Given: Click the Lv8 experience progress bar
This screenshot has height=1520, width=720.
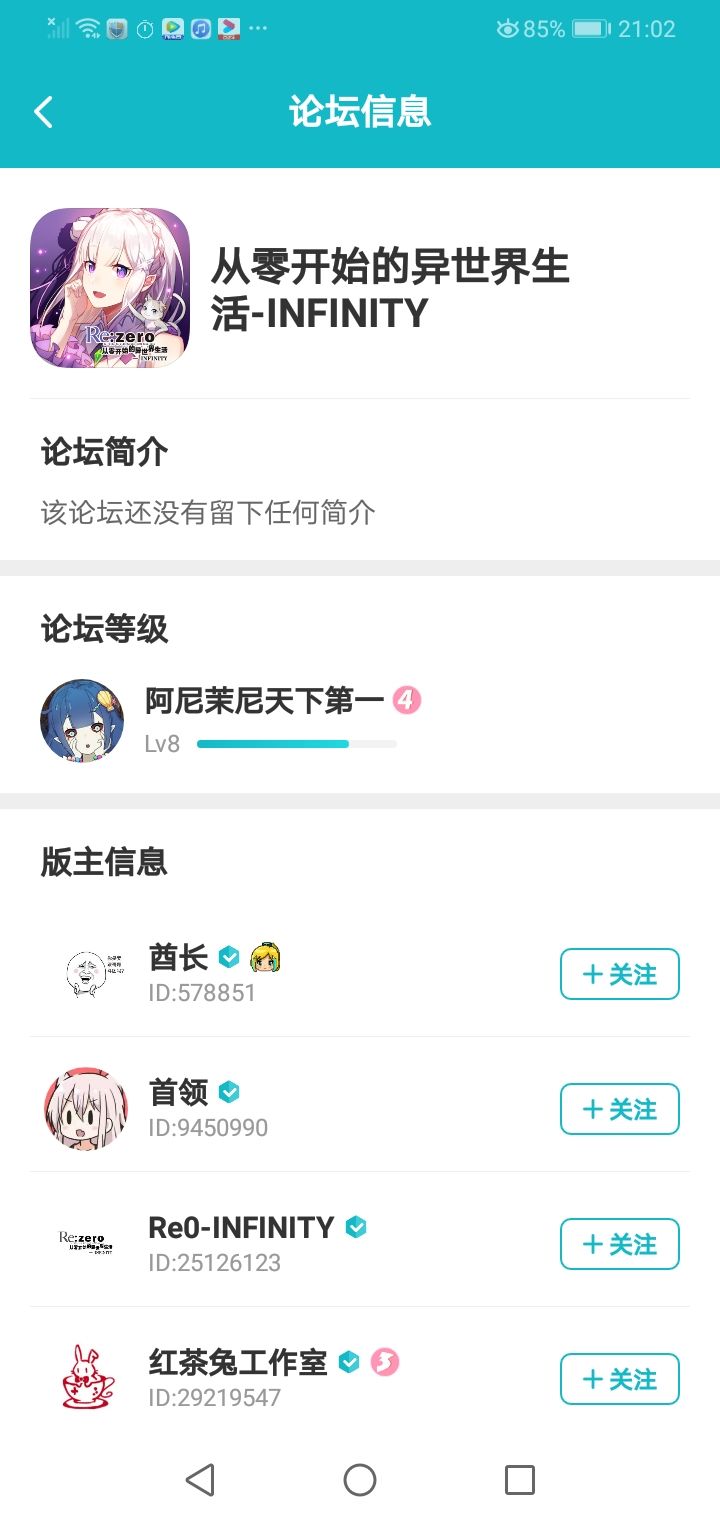Looking at the screenshot, I should pyautogui.click(x=295, y=744).
